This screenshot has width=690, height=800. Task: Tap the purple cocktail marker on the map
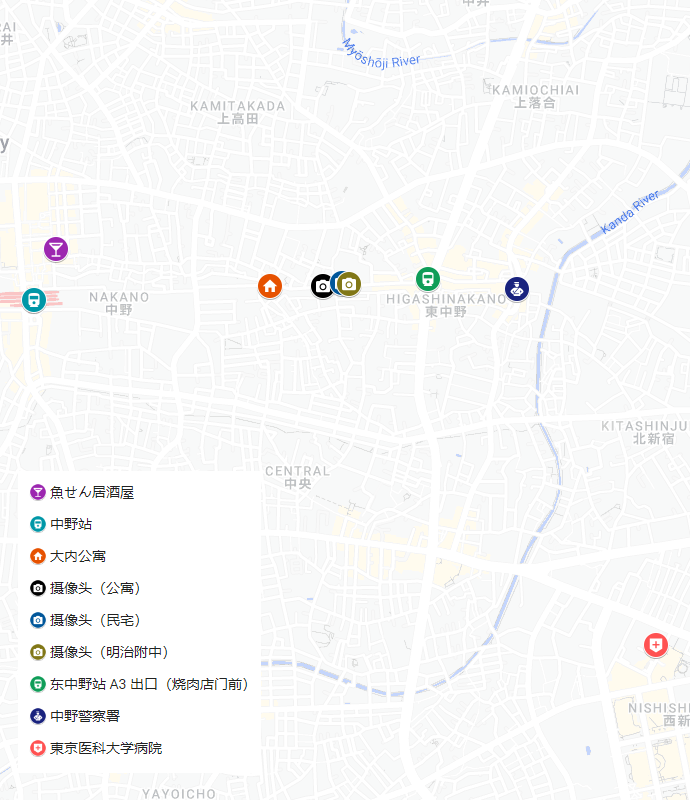[56, 249]
